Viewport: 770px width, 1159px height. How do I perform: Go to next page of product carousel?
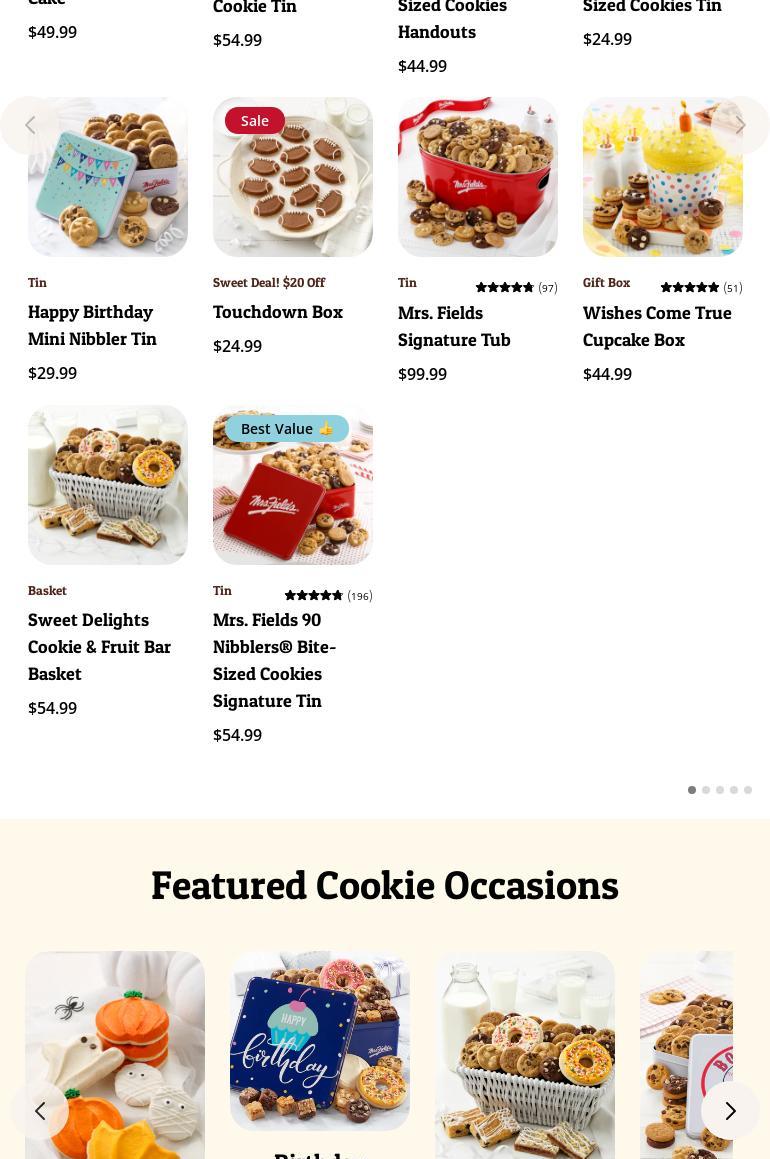(x=741, y=125)
